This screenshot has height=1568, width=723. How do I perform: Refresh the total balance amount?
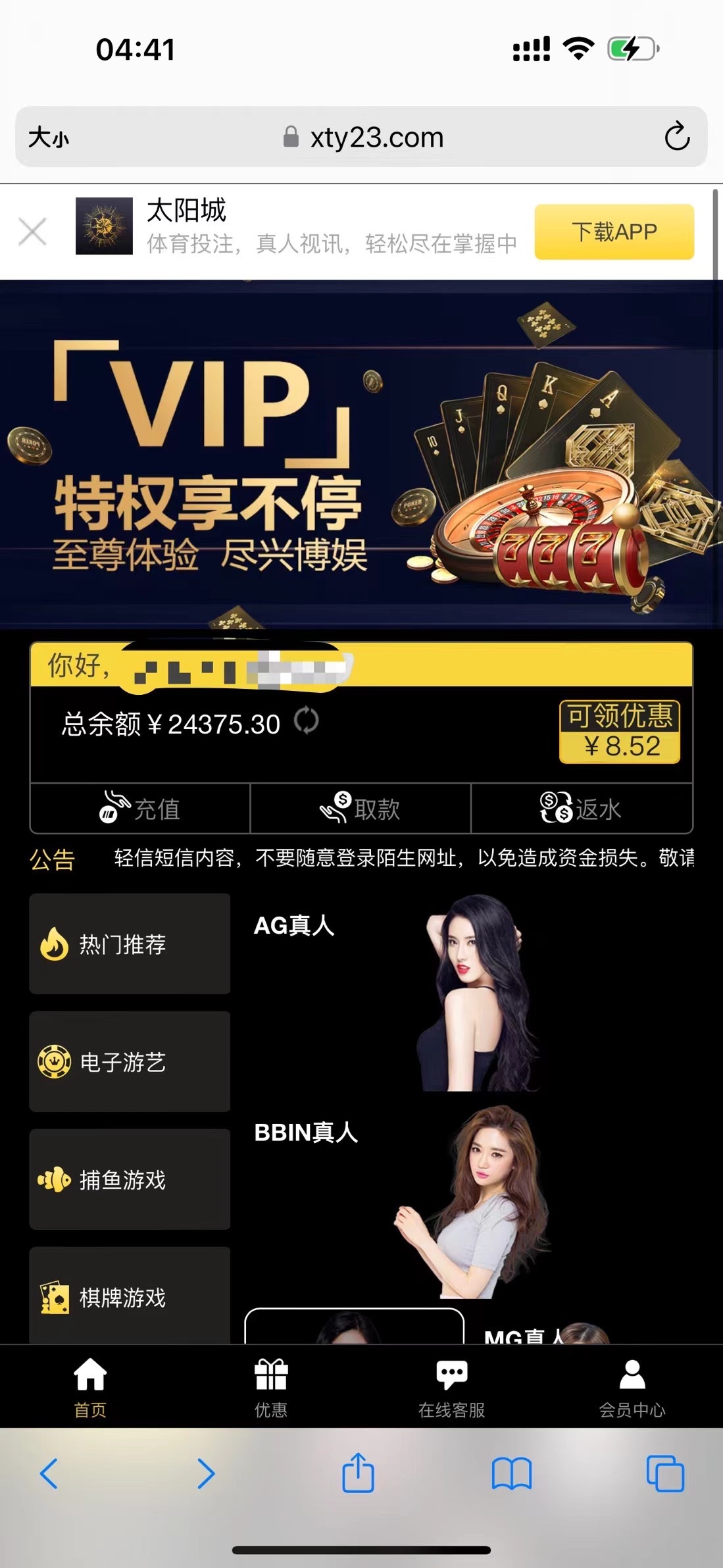click(x=306, y=721)
